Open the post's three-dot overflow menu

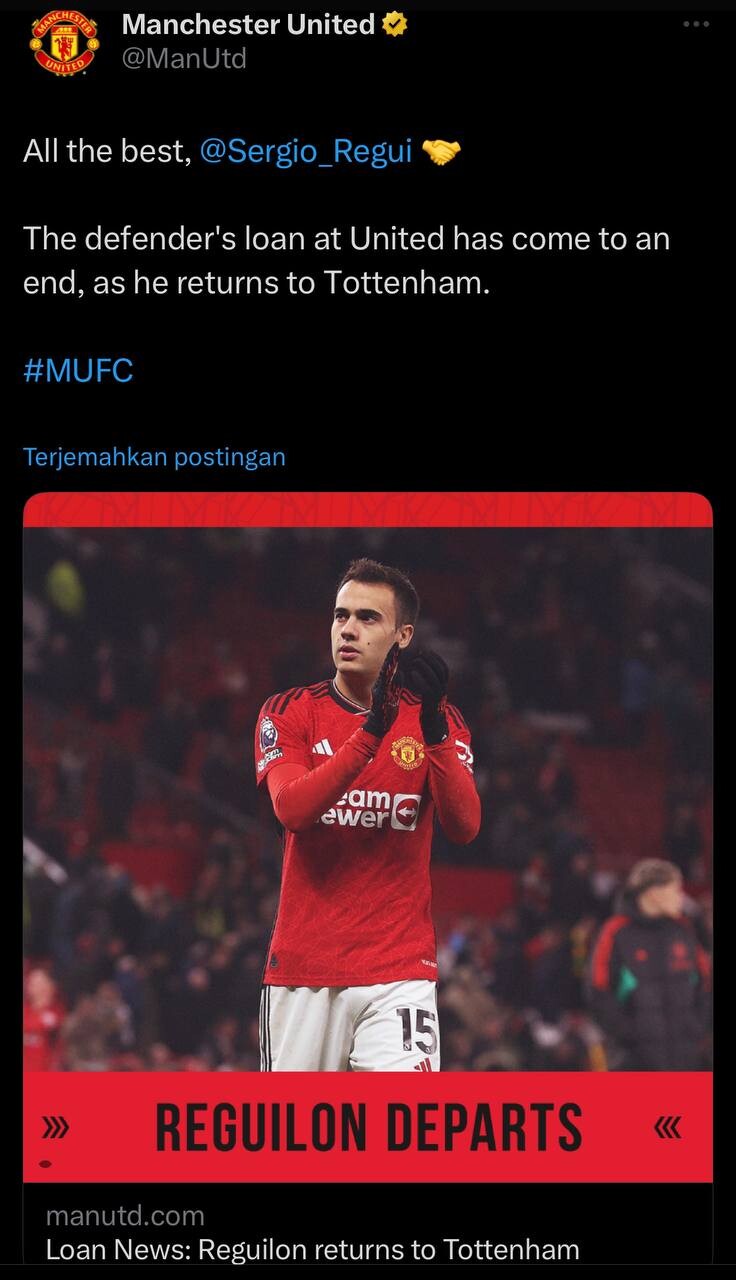click(x=695, y=24)
